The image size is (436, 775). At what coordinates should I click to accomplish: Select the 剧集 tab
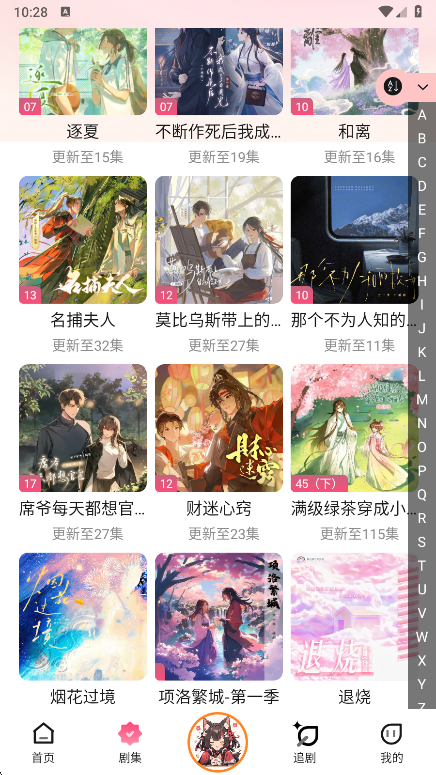130,743
